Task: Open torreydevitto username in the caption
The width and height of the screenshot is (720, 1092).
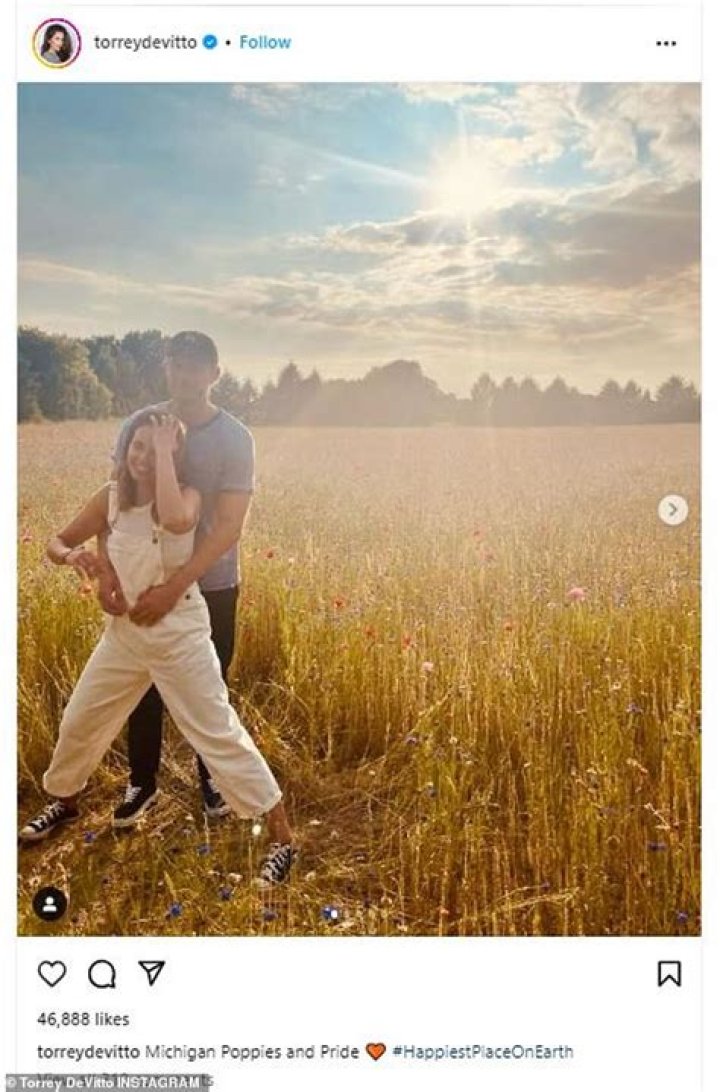Action: point(89,1052)
